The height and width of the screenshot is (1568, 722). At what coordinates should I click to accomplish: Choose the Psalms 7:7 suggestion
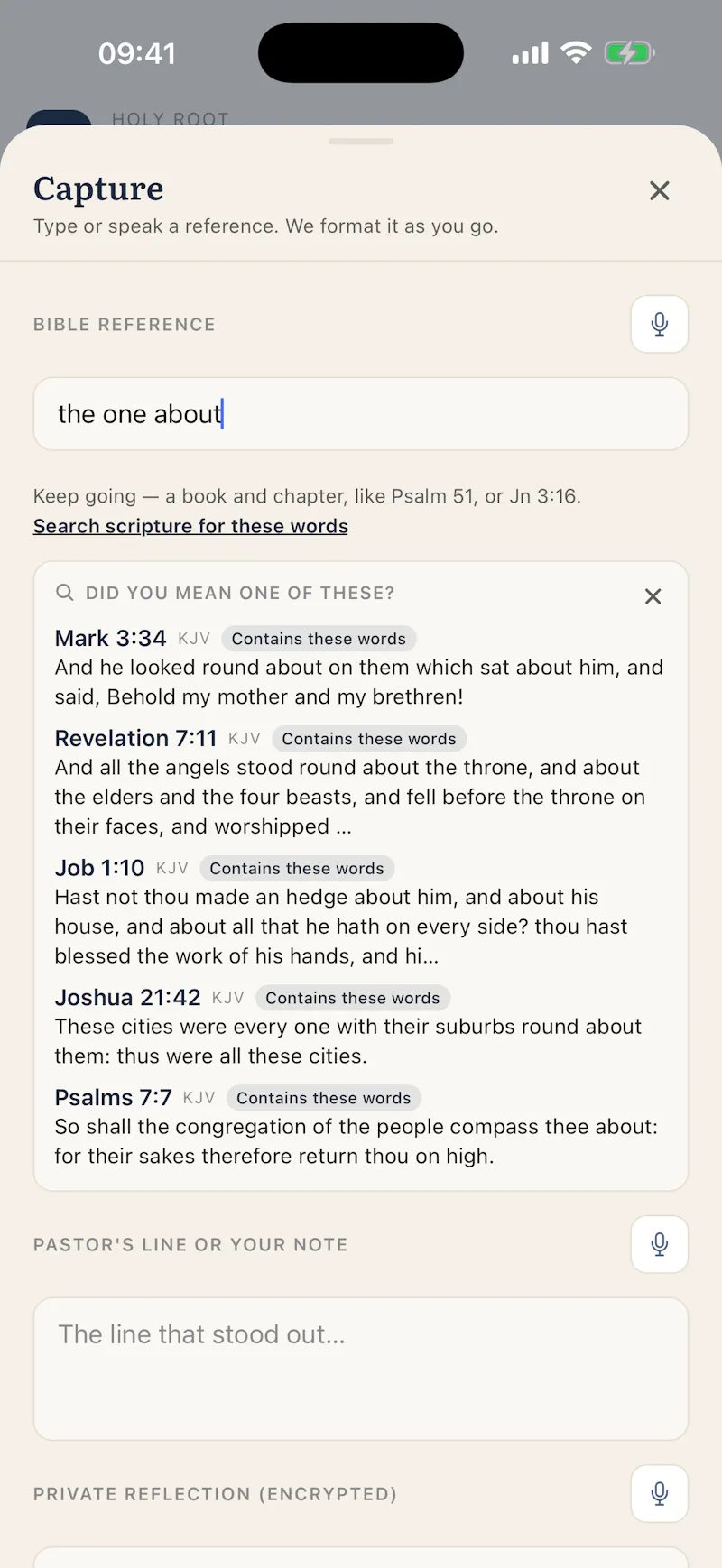(x=361, y=1127)
